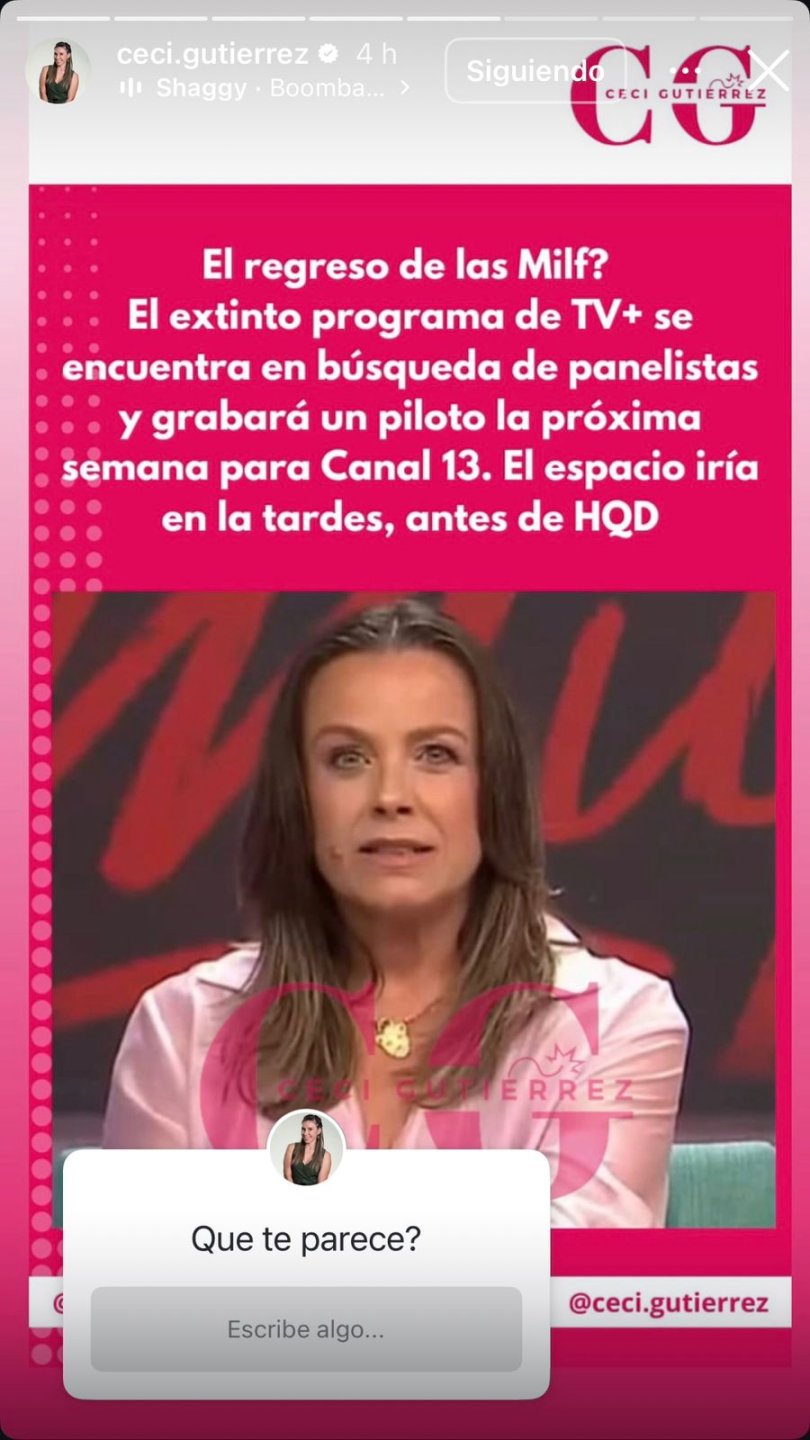Tap the profile picture beside ceci.gutierrez

pyautogui.click(x=57, y=71)
